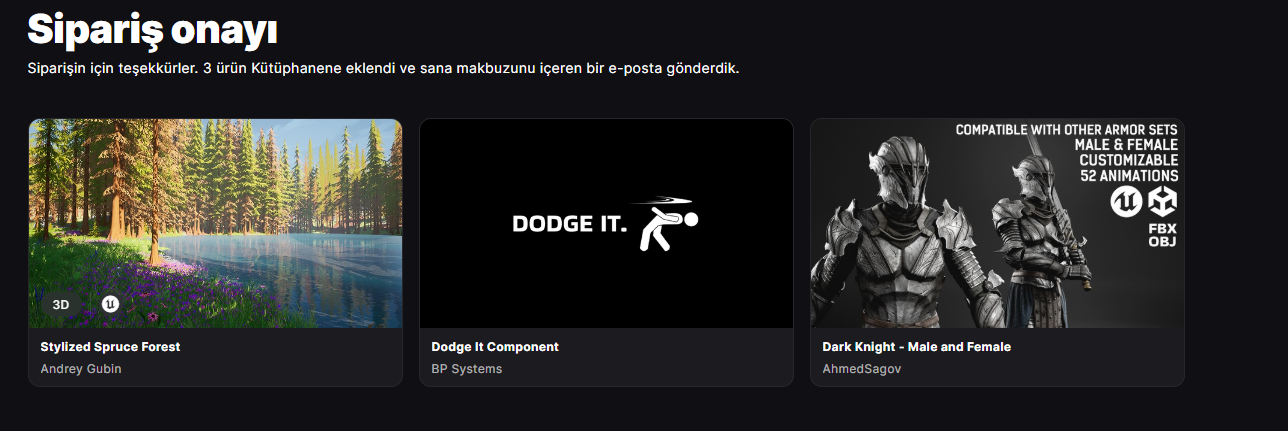View seller BP Systems' page
Image resolution: width=1288 pixels, height=431 pixels.
pyautogui.click(x=466, y=369)
